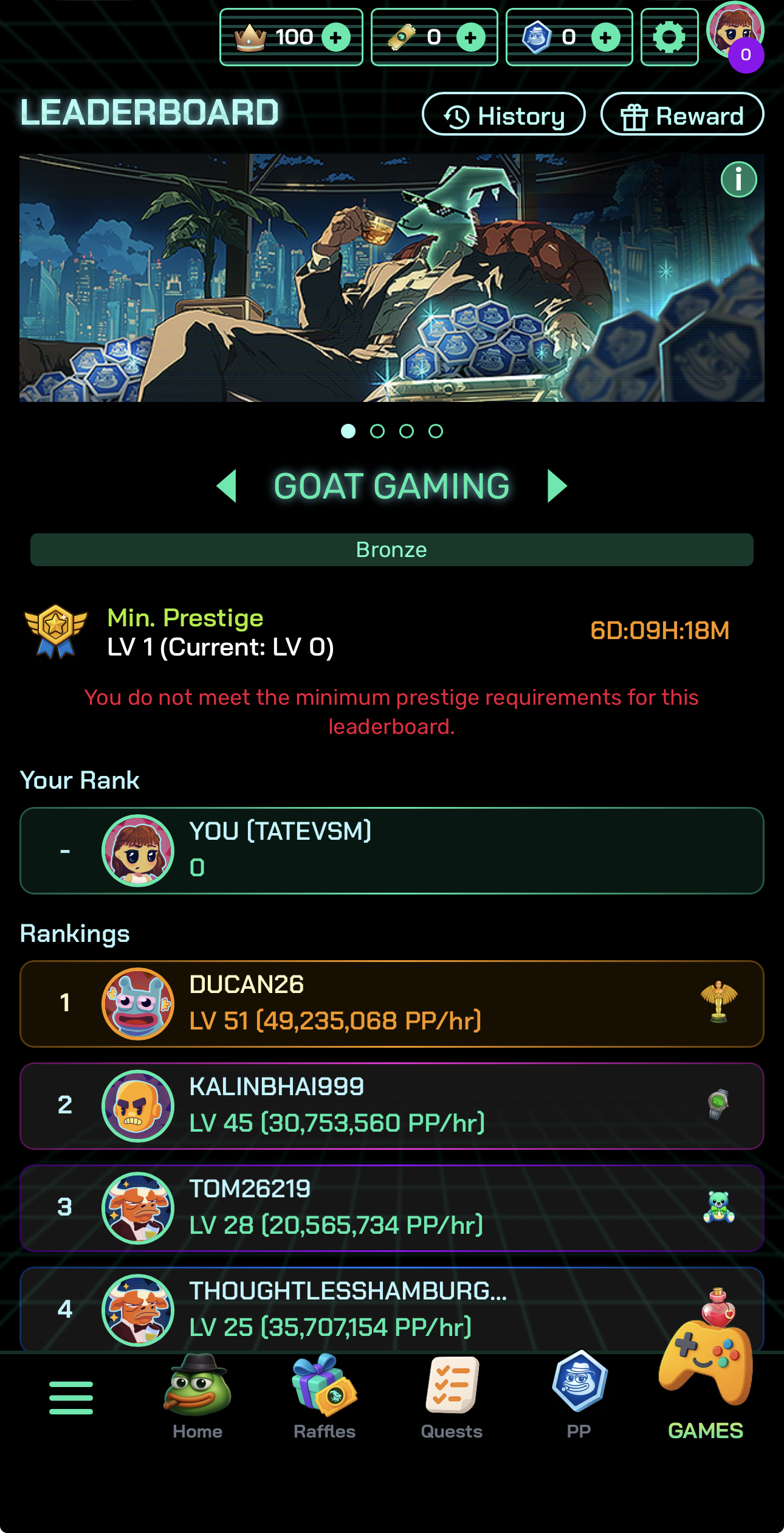Select the third carousel dot

407,431
